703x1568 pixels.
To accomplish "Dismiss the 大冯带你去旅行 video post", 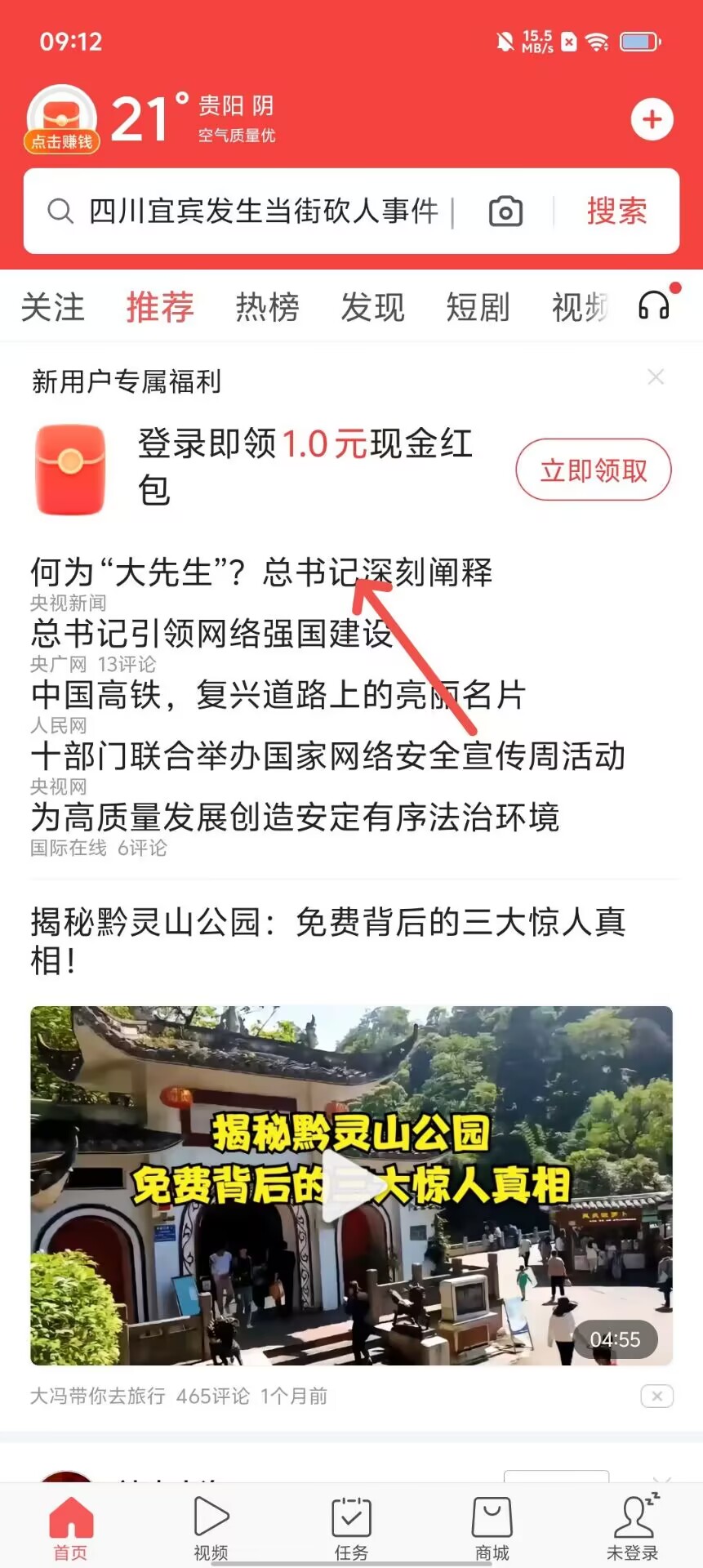I will [x=657, y=1396].
